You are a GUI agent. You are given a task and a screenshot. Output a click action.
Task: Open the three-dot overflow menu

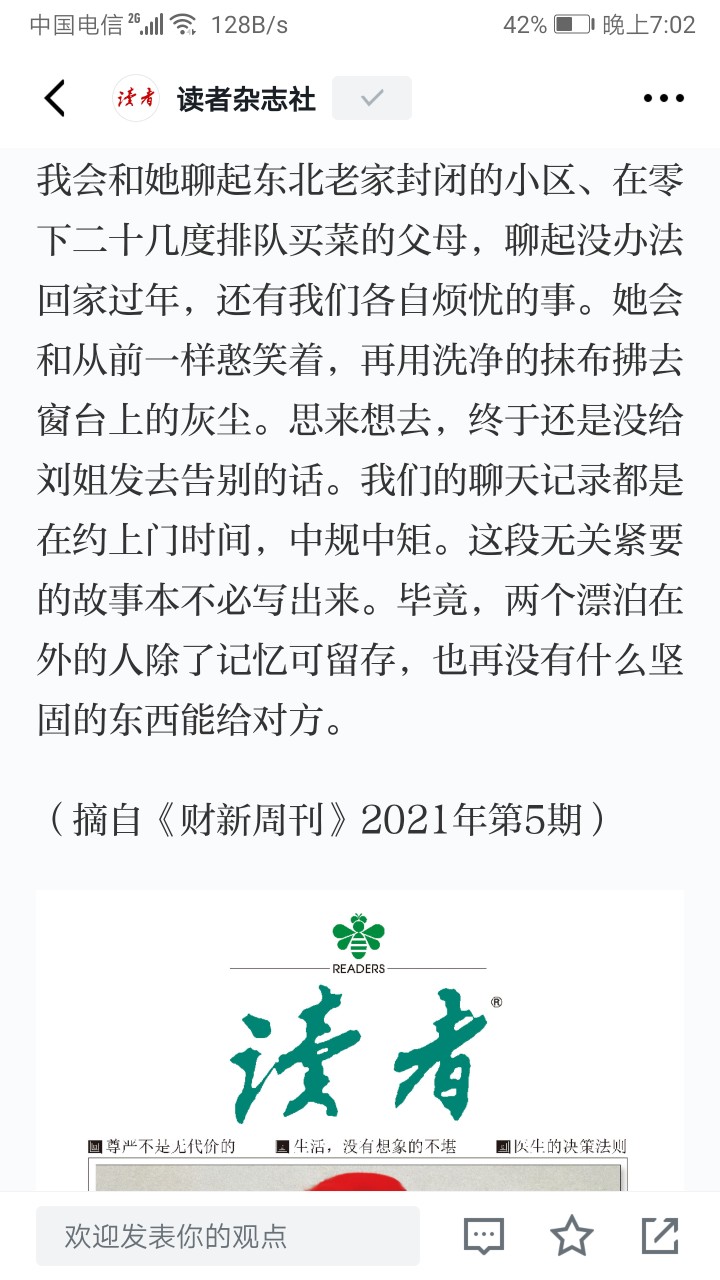[x=663, y=98]
